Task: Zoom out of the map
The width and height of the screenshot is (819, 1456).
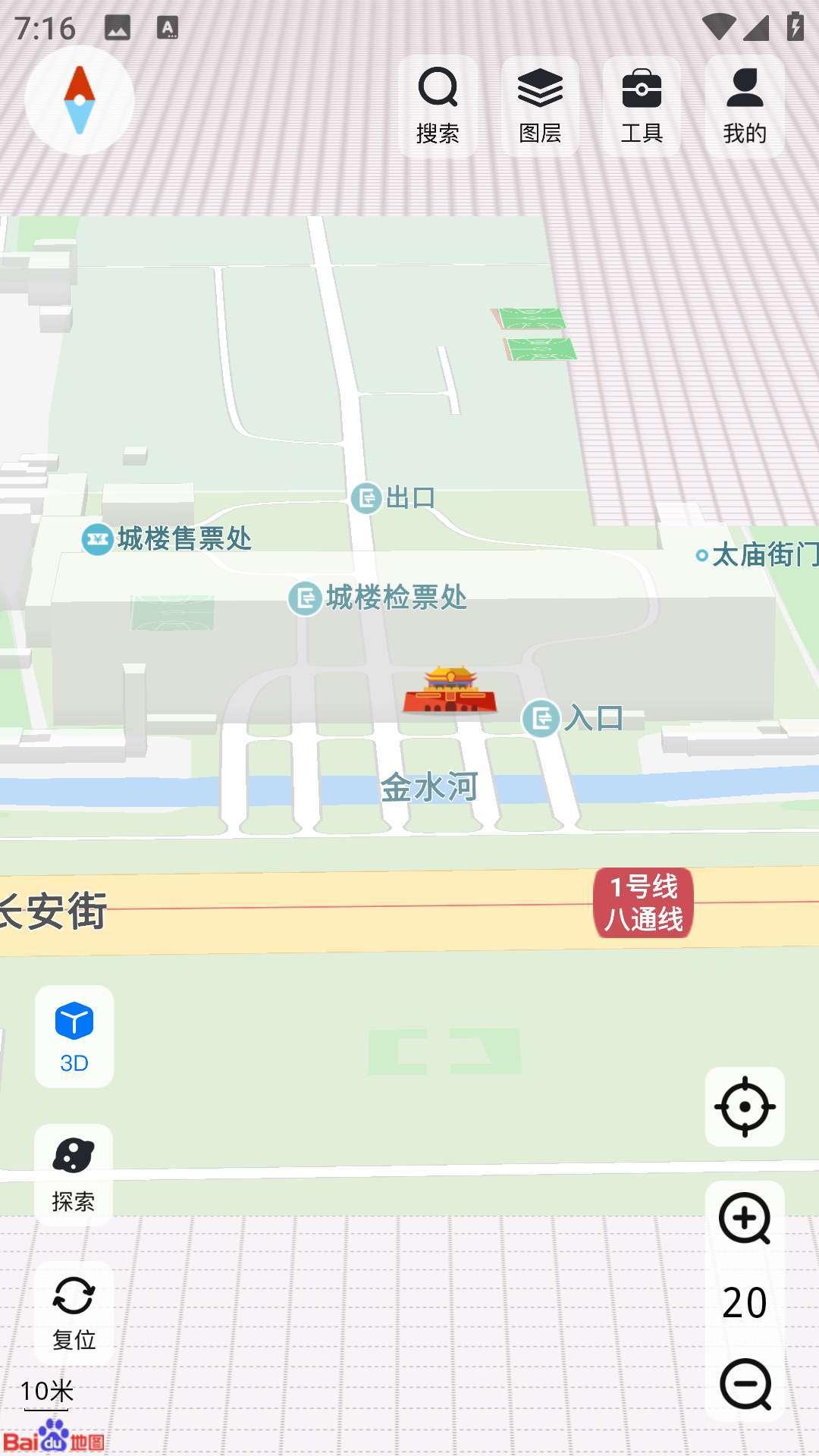Action: point(745,1384)
